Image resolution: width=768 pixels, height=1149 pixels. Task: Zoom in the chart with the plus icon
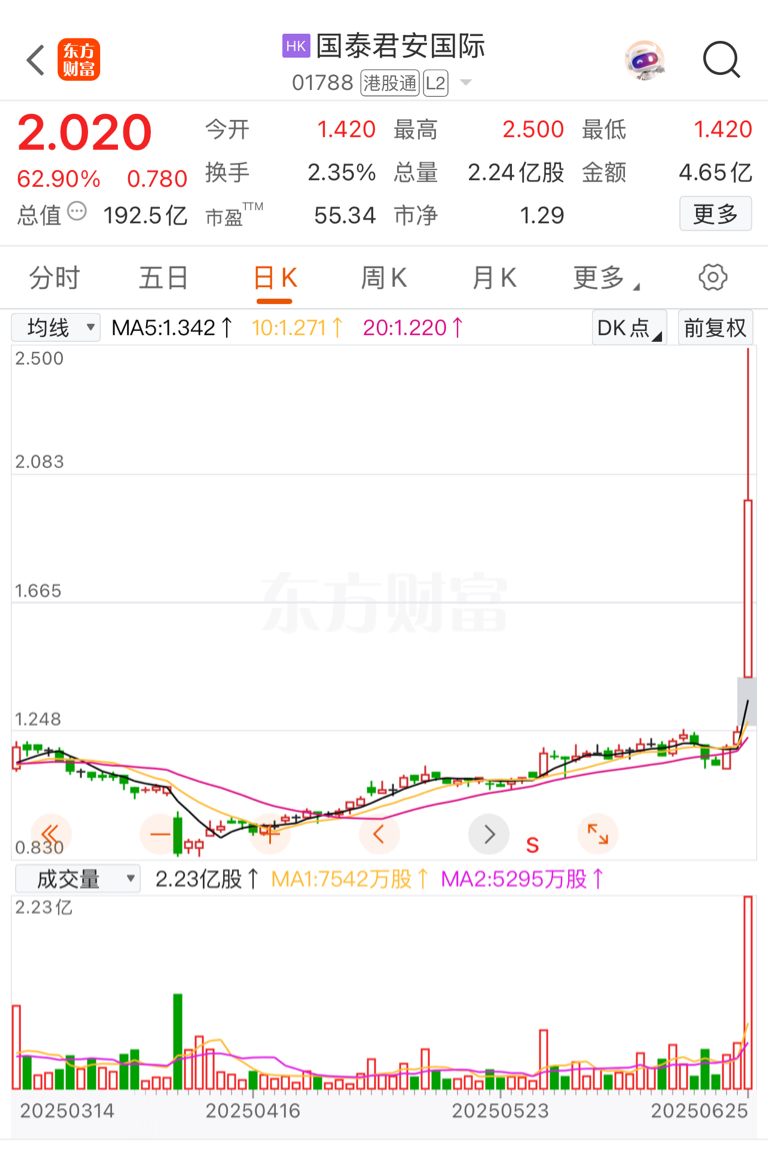click(x=269, y=834)
